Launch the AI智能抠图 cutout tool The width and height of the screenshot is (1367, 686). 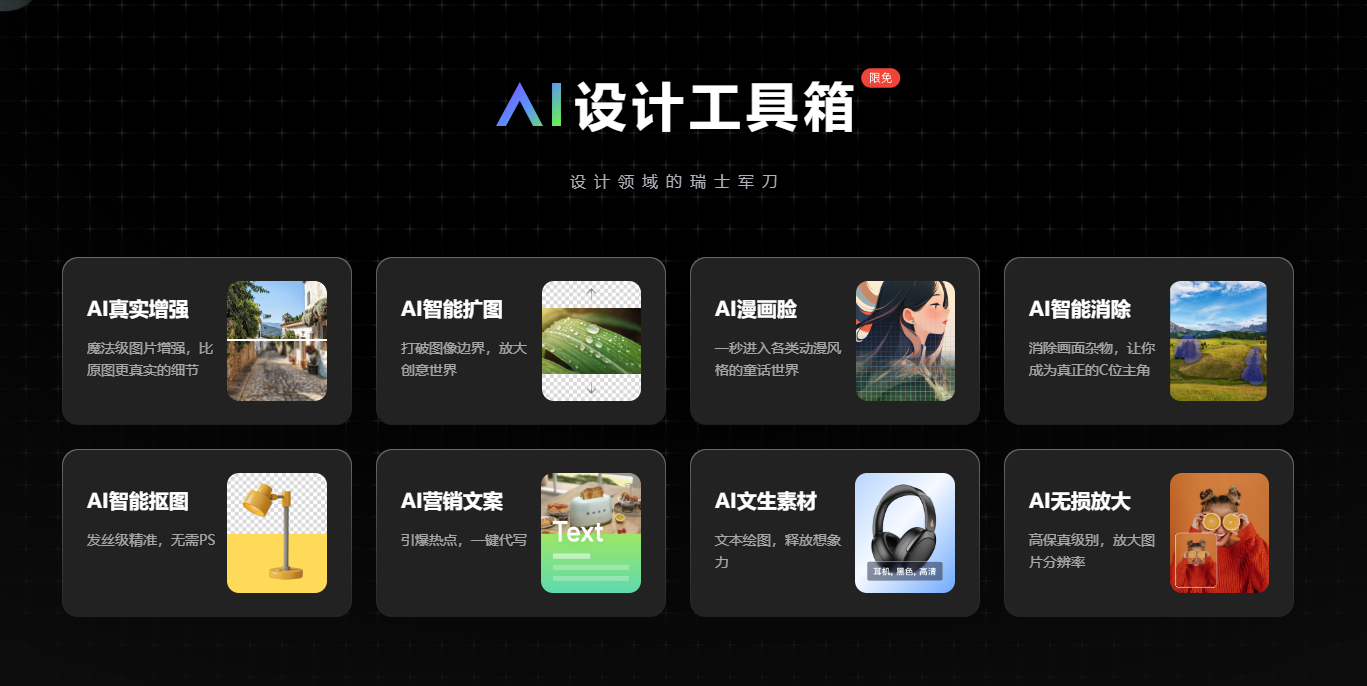[x=207, y=533]
